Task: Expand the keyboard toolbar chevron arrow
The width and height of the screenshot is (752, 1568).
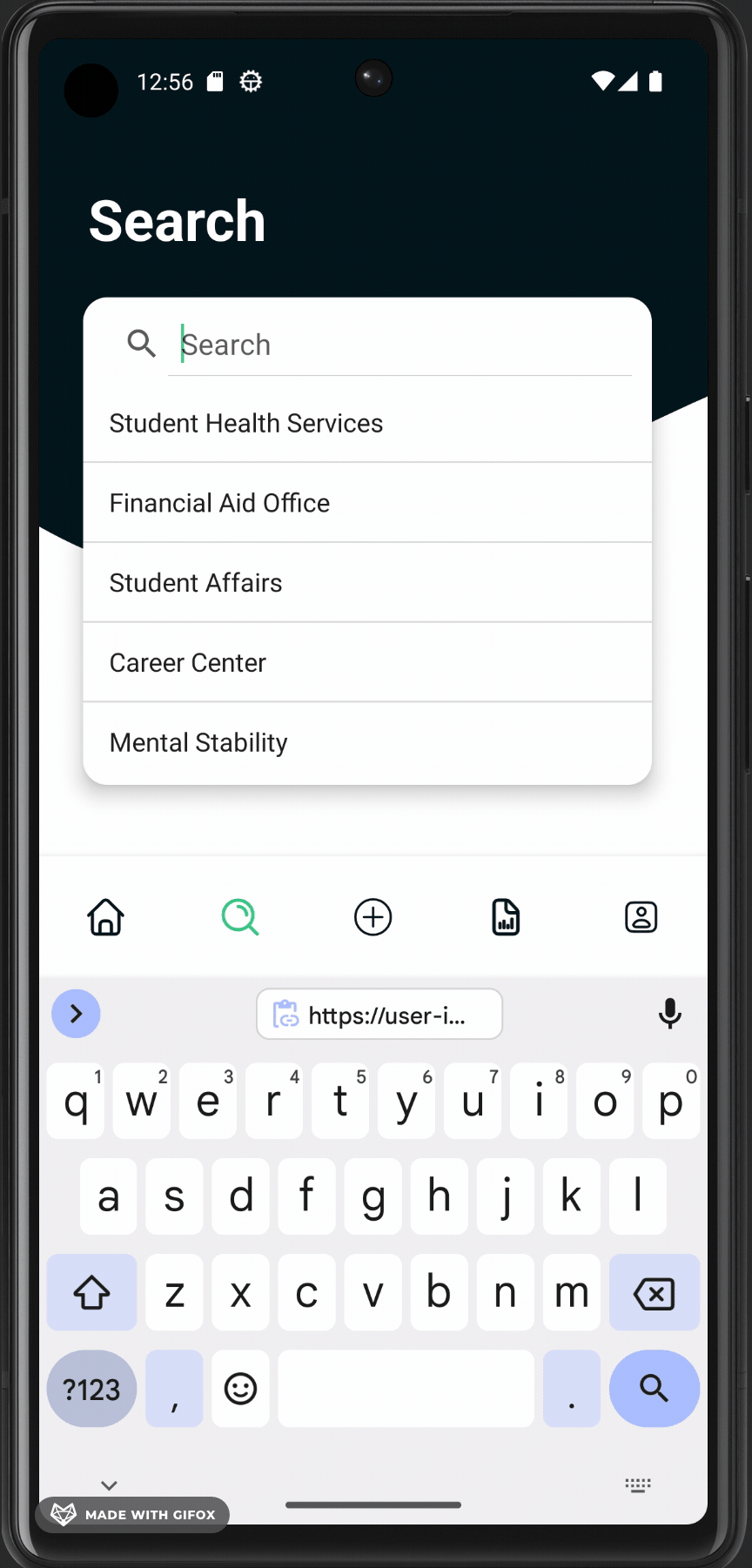Action: [x=76, y=1014]
